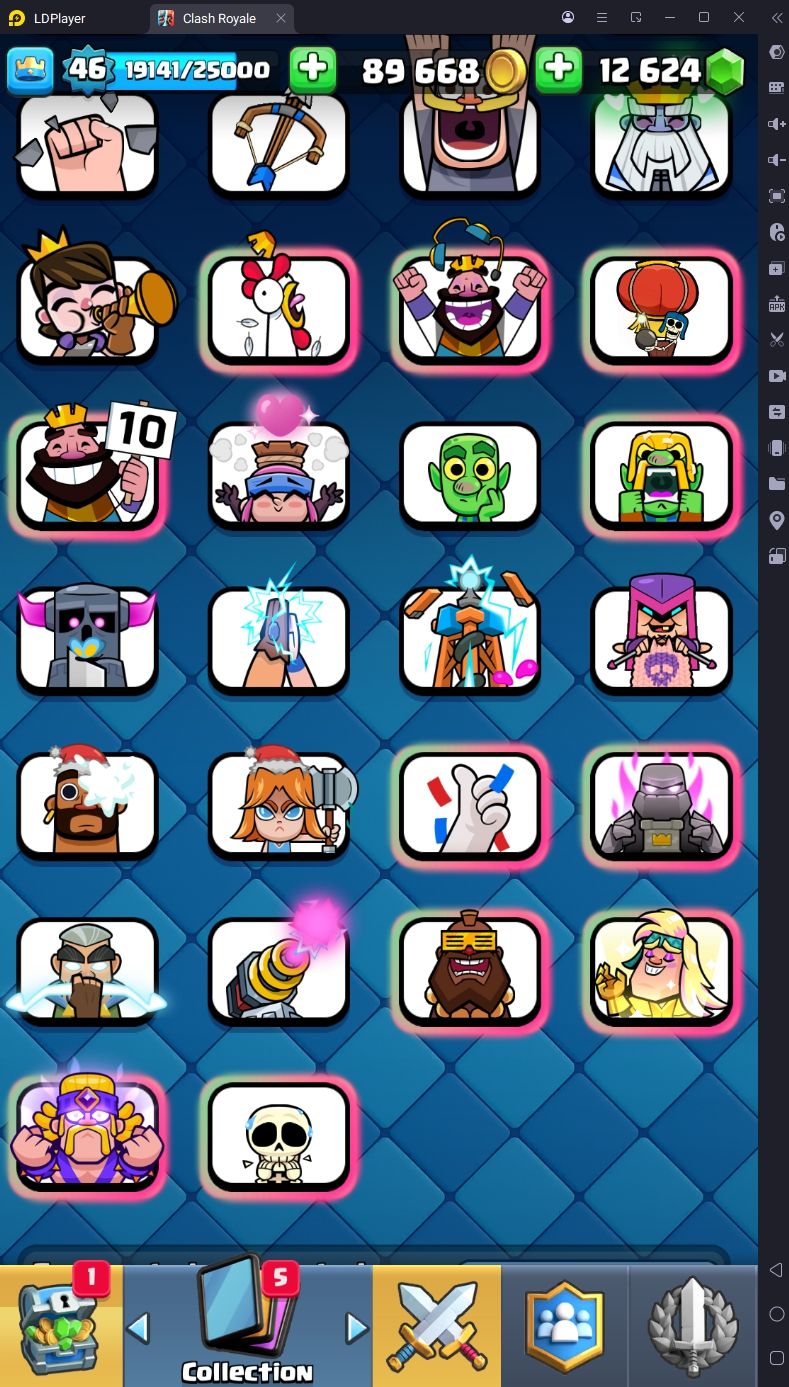Viewport: 789px width, 1387px height.
Task: Open the Clan social shield tab
Action: (565, 1325)
